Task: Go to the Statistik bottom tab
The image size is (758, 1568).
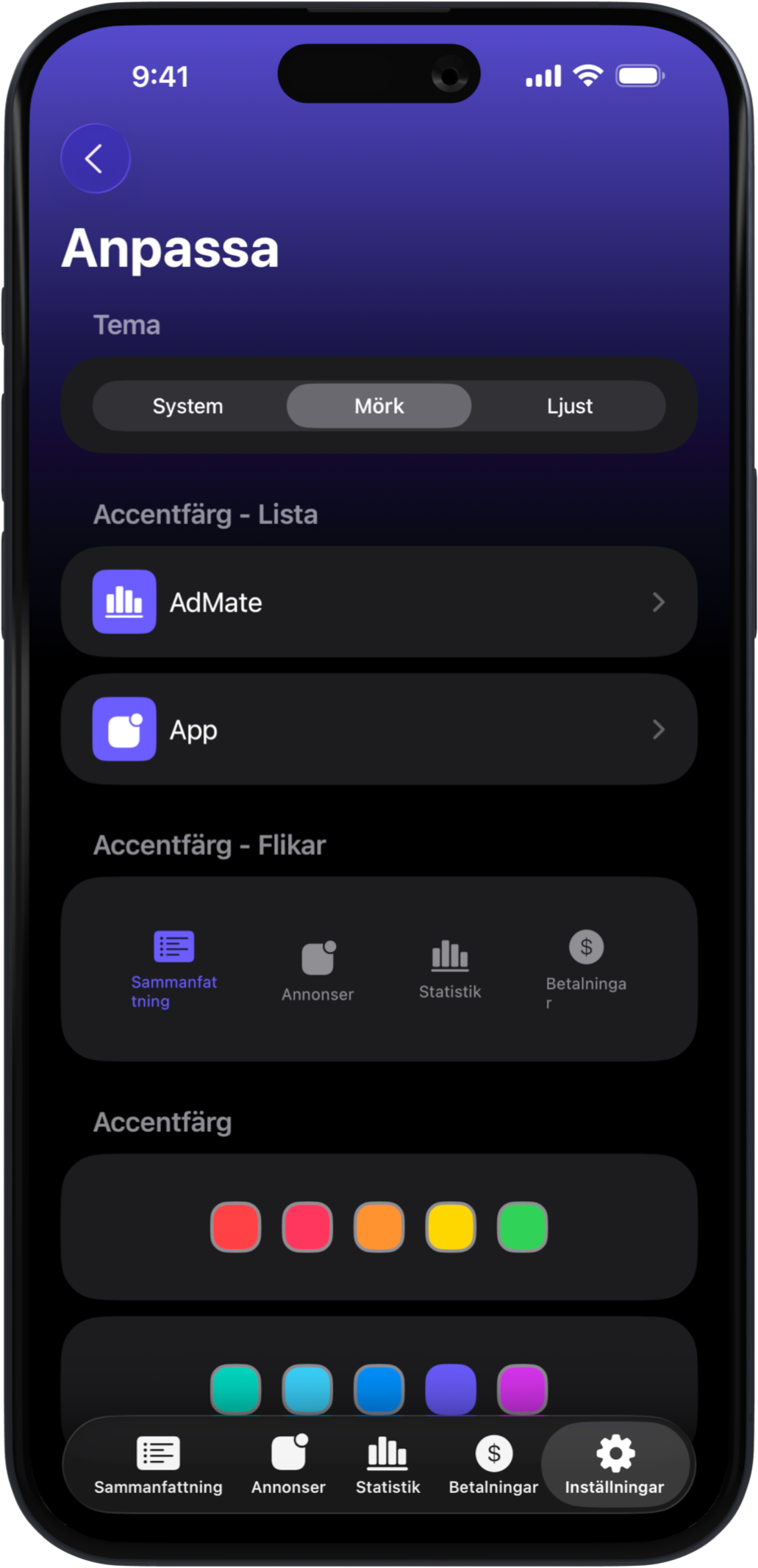Action: [387, 1465]
